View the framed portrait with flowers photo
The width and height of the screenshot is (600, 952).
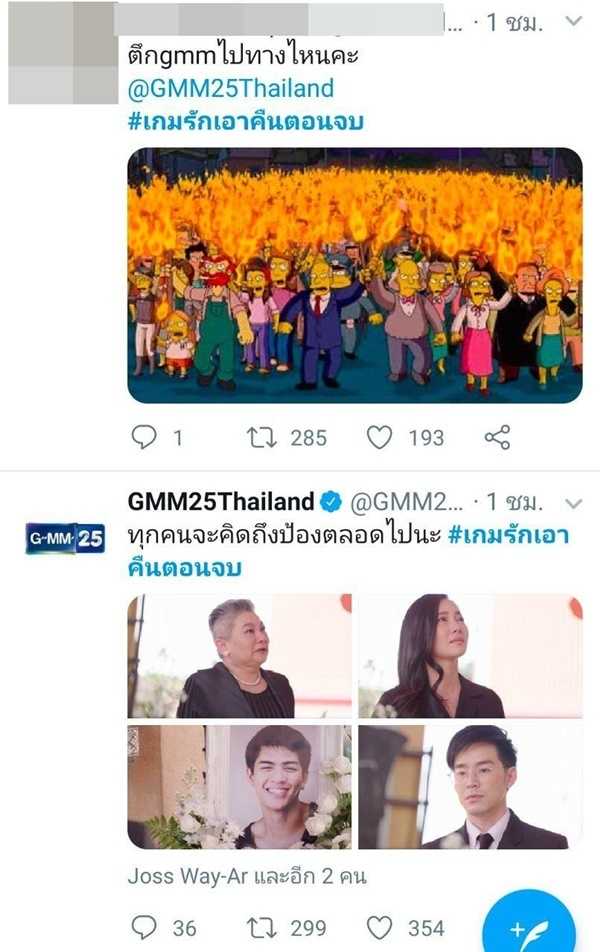tap(240, 787)
